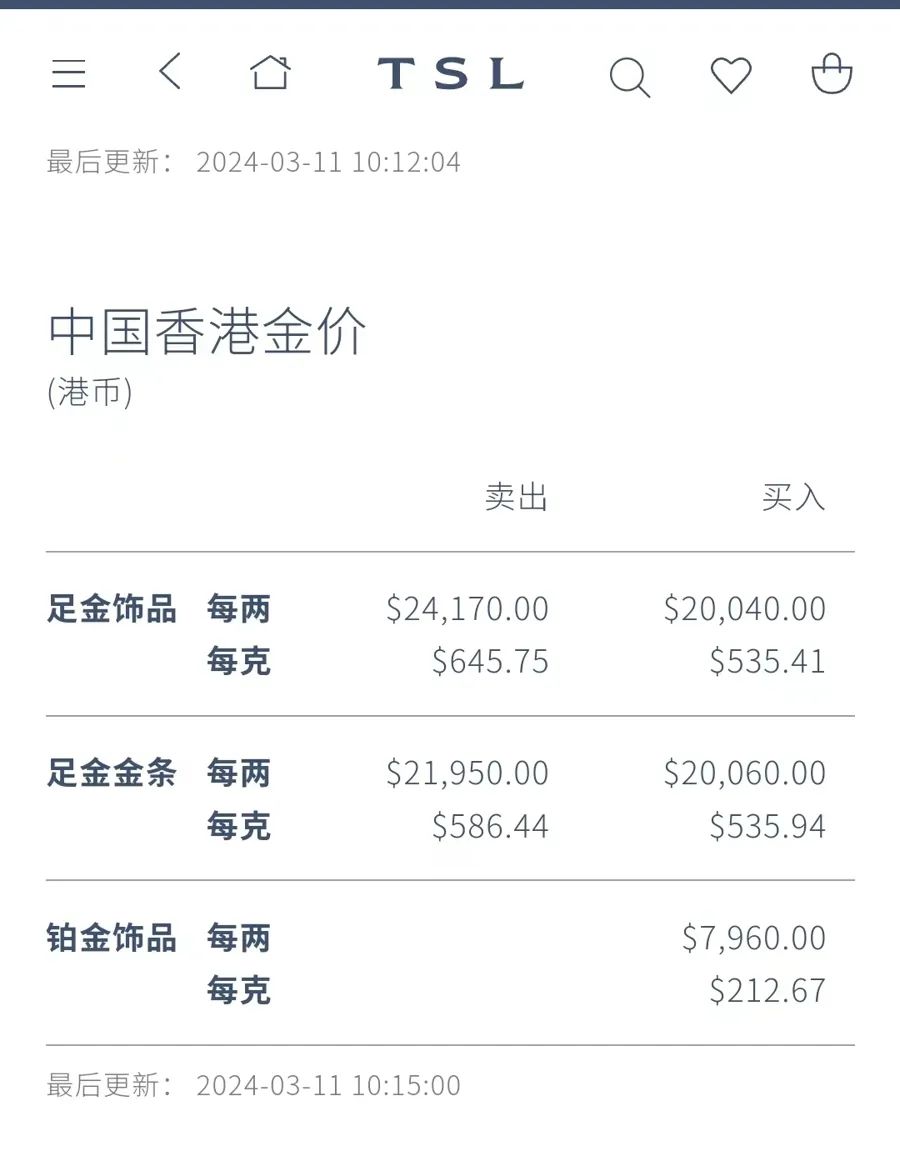900x1166 pixels.
Task: Click the 每克 label under 足金饰品
Action: (x=237, y=661)
